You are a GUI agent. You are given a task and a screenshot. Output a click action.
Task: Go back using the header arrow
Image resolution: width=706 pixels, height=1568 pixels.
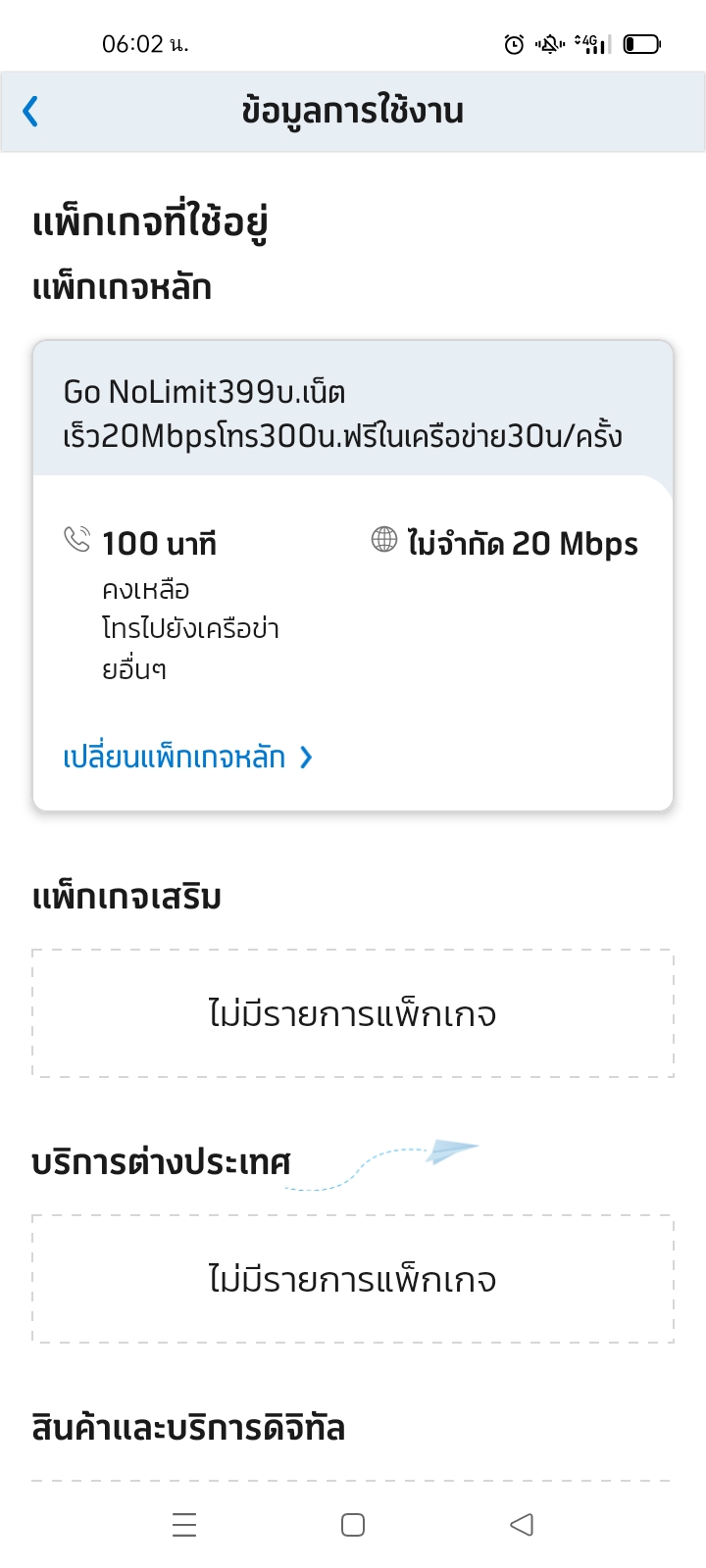[x=30, y=112]
